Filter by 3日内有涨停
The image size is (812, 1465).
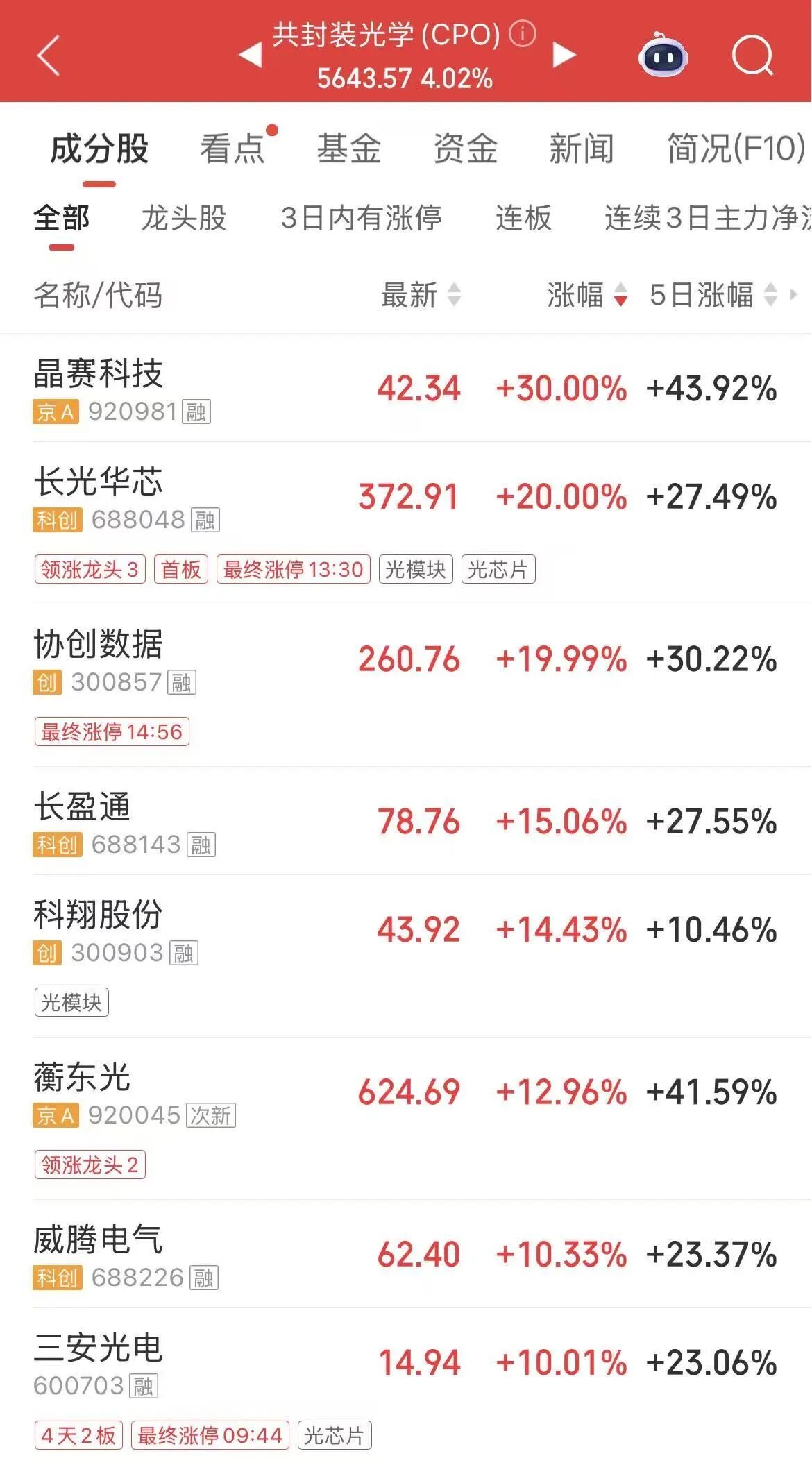click(361, 218)
